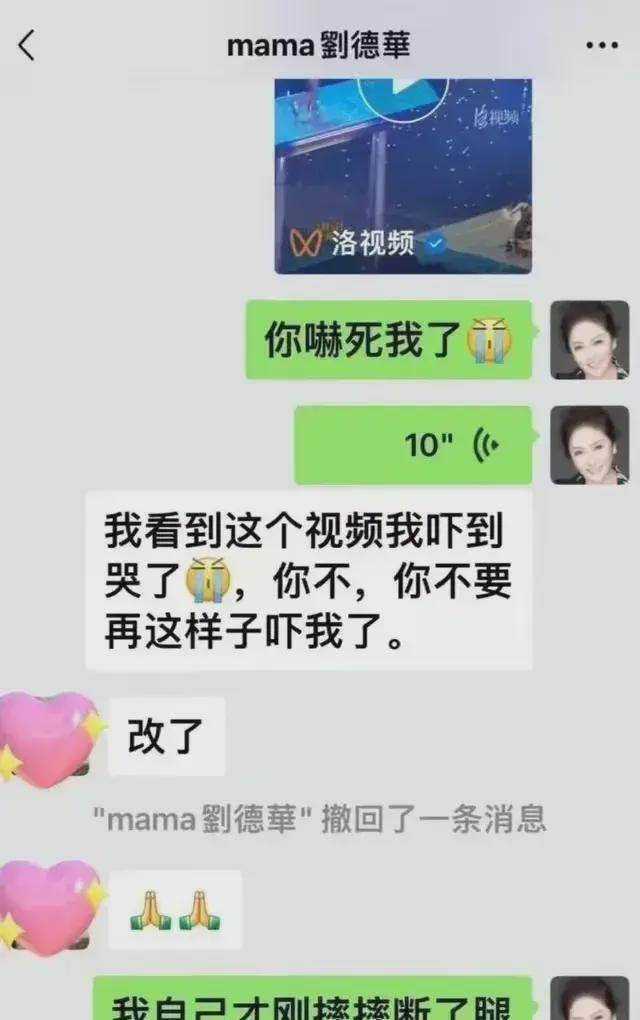The image size is (640, 1020).
Task: Go back from the chat
Action: [27, 45]
